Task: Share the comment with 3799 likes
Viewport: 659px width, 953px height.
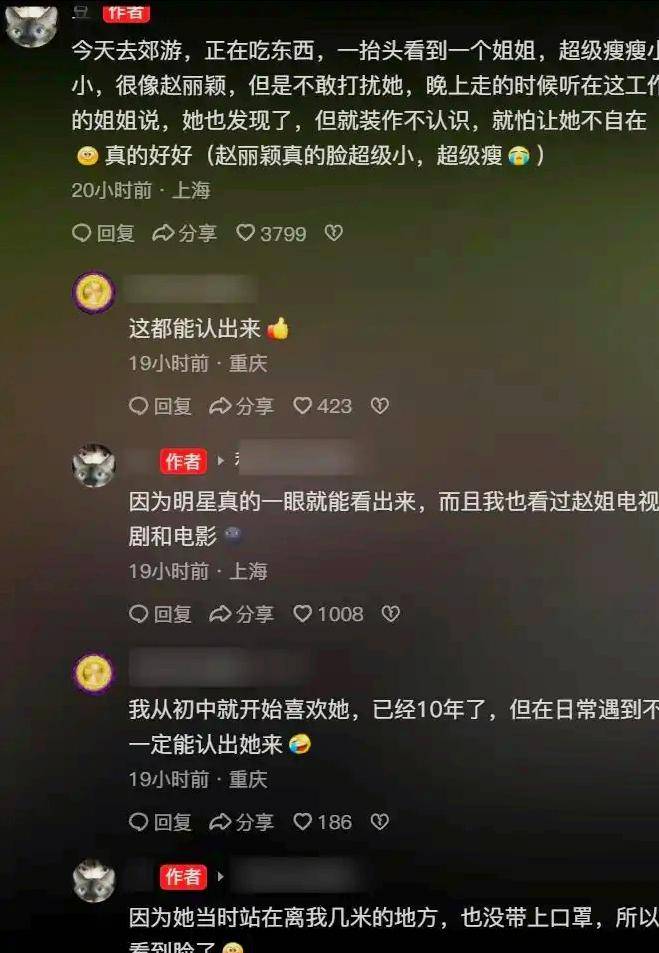Action: click(x=185, y=233)
